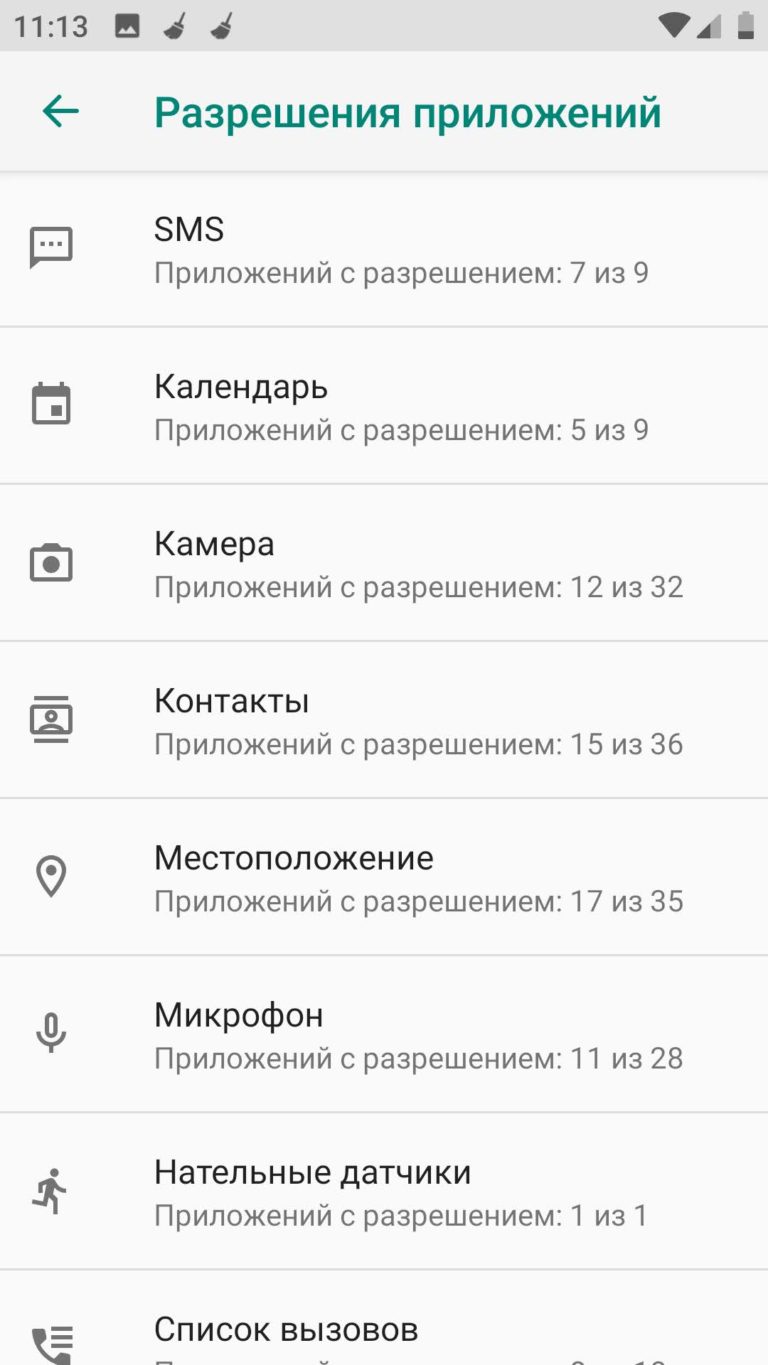Image resolution: width=768 pixels, height=1365 pixels.
Task: Open Микрофон permission settings
Action: [400, 1035]
